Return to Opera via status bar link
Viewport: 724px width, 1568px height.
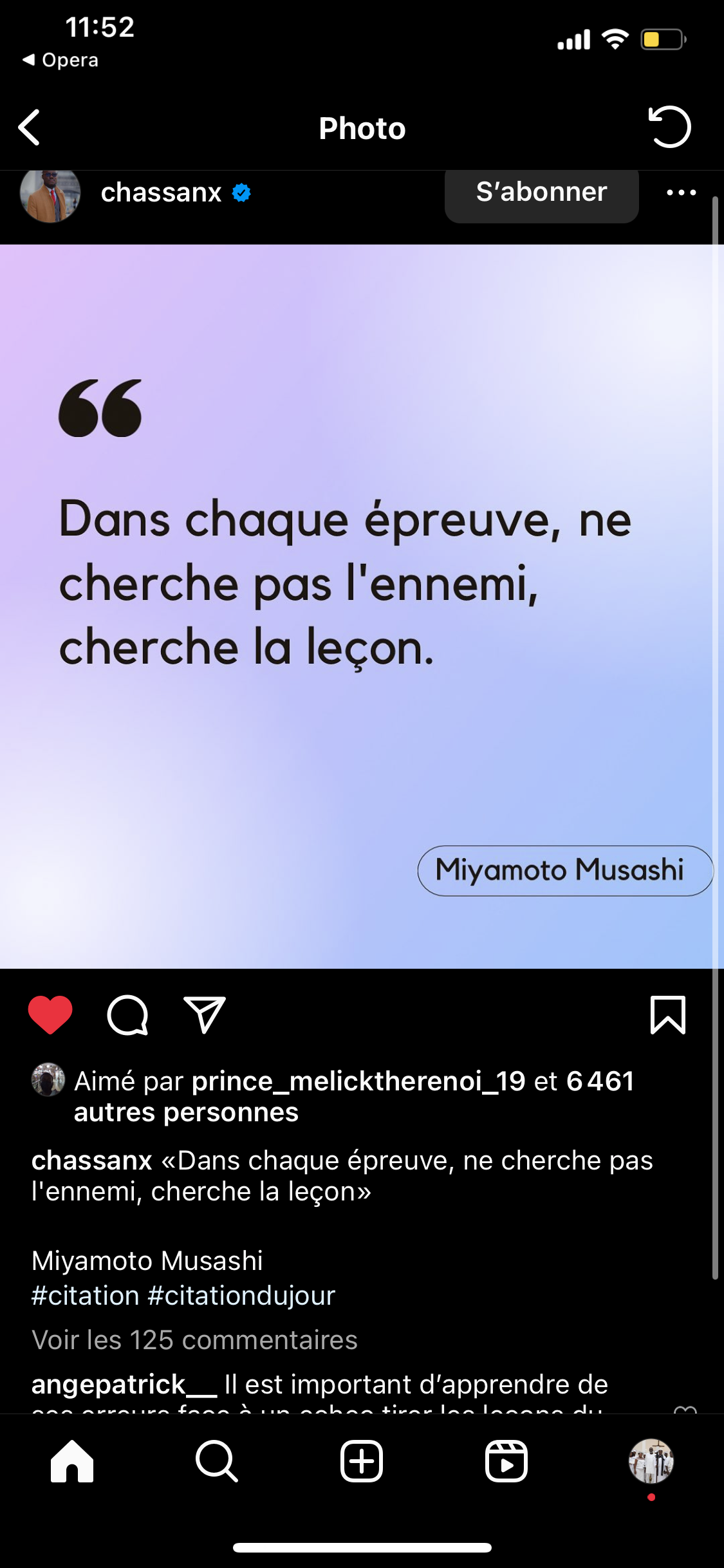[x=61, y=60]
